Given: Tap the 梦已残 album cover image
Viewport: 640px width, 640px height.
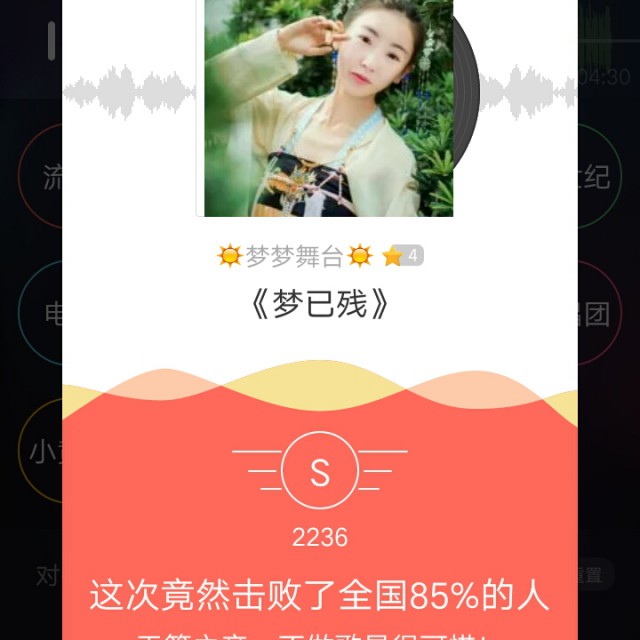Looking at the screenshot, I should [329, 108].
